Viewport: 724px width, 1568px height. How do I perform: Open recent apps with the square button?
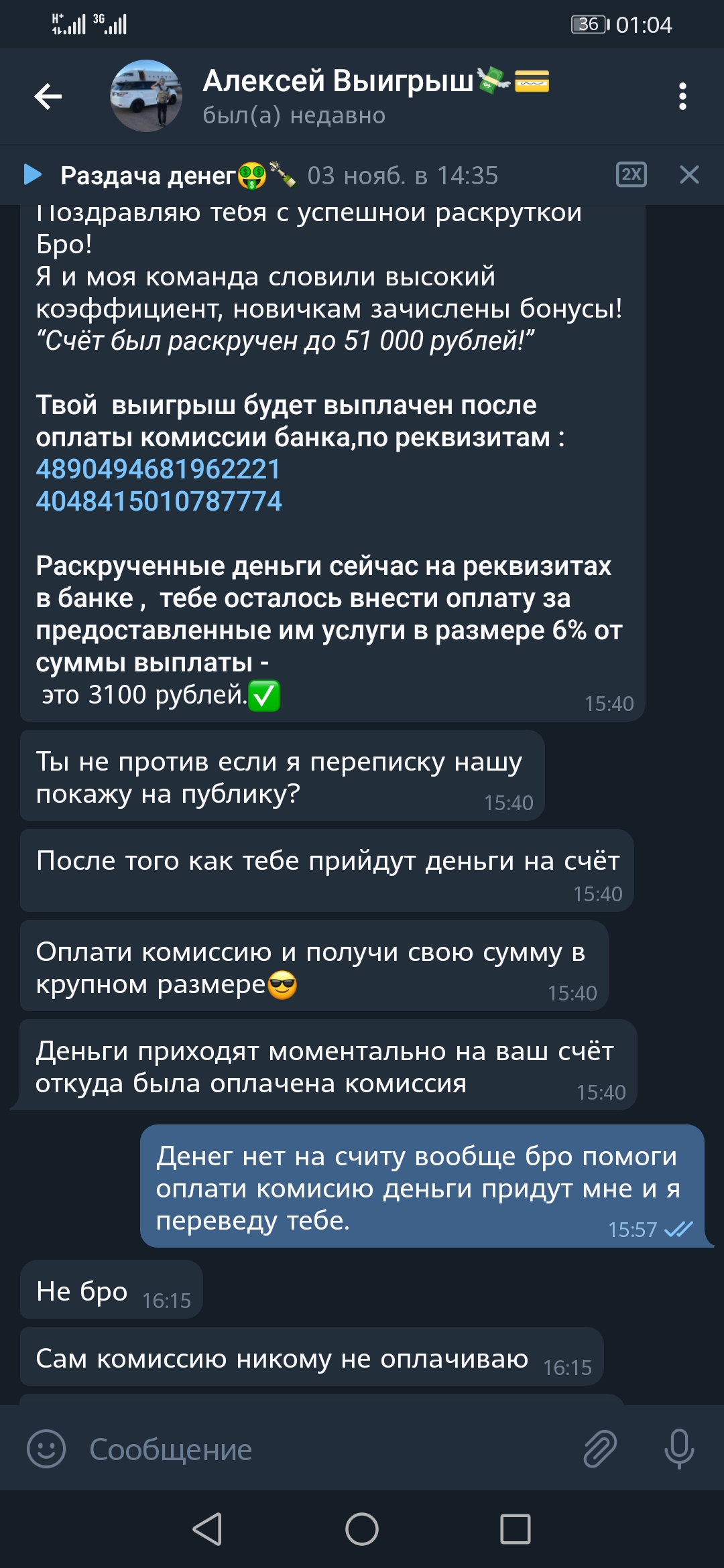point(515,1529)
